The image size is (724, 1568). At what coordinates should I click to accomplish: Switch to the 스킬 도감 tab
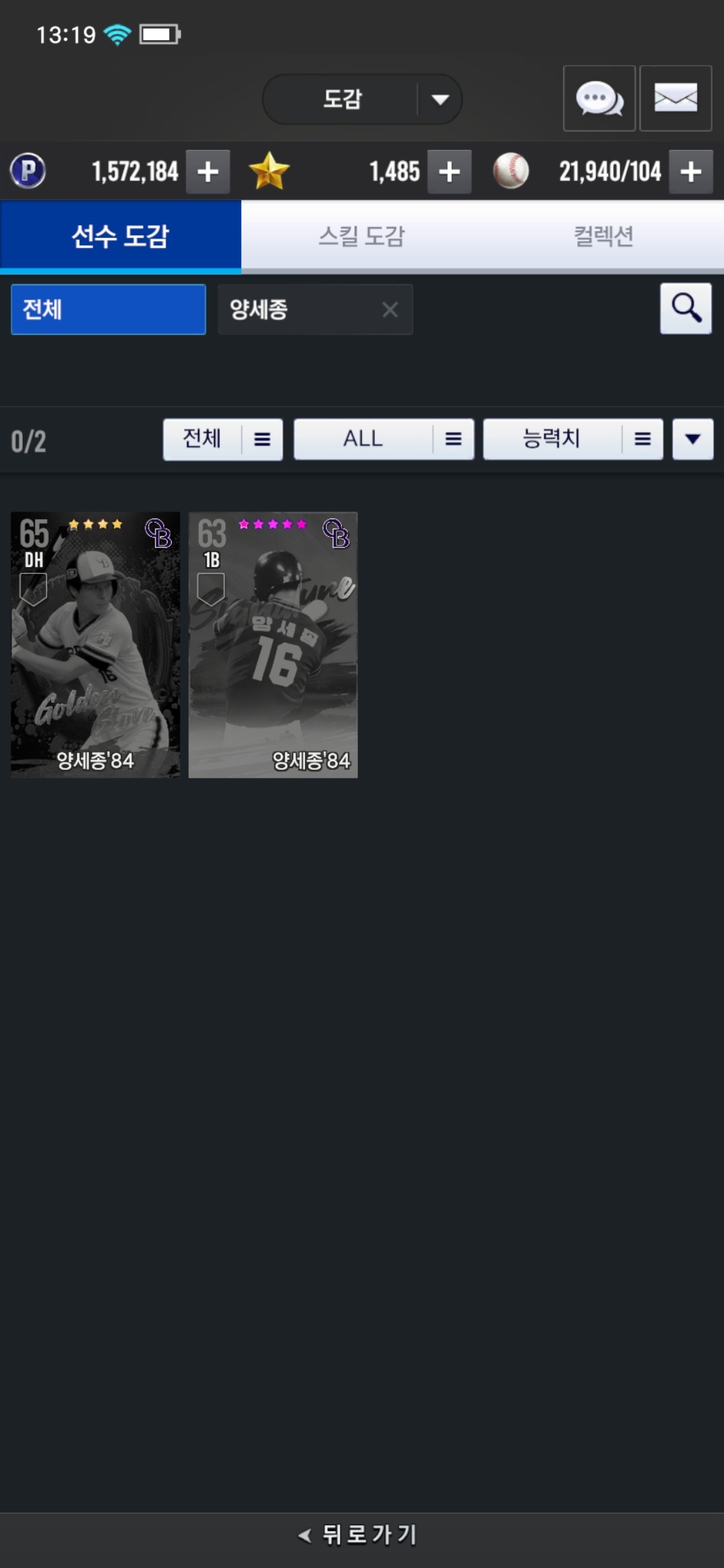pos(362,236)
